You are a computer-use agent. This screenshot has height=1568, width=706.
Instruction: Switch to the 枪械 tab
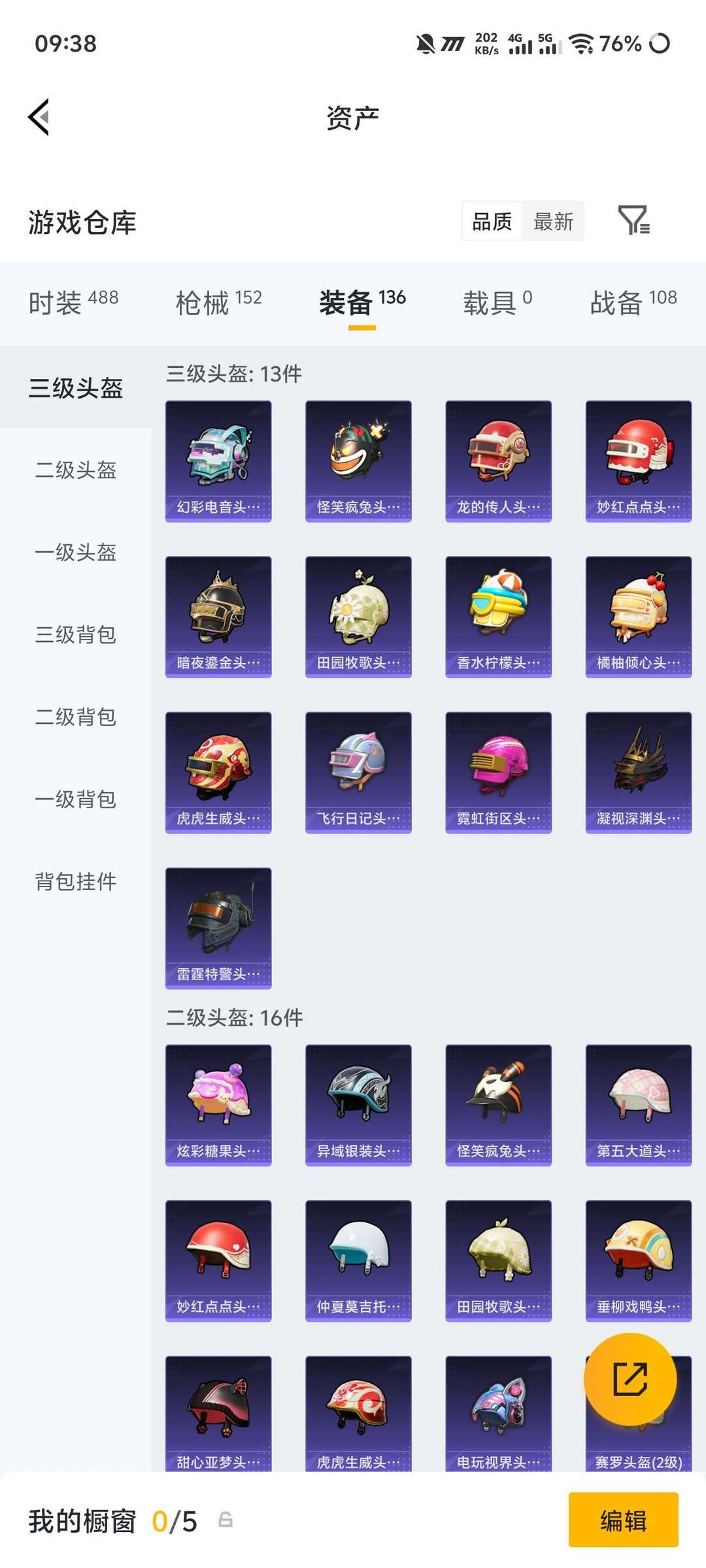pos(218,302)
